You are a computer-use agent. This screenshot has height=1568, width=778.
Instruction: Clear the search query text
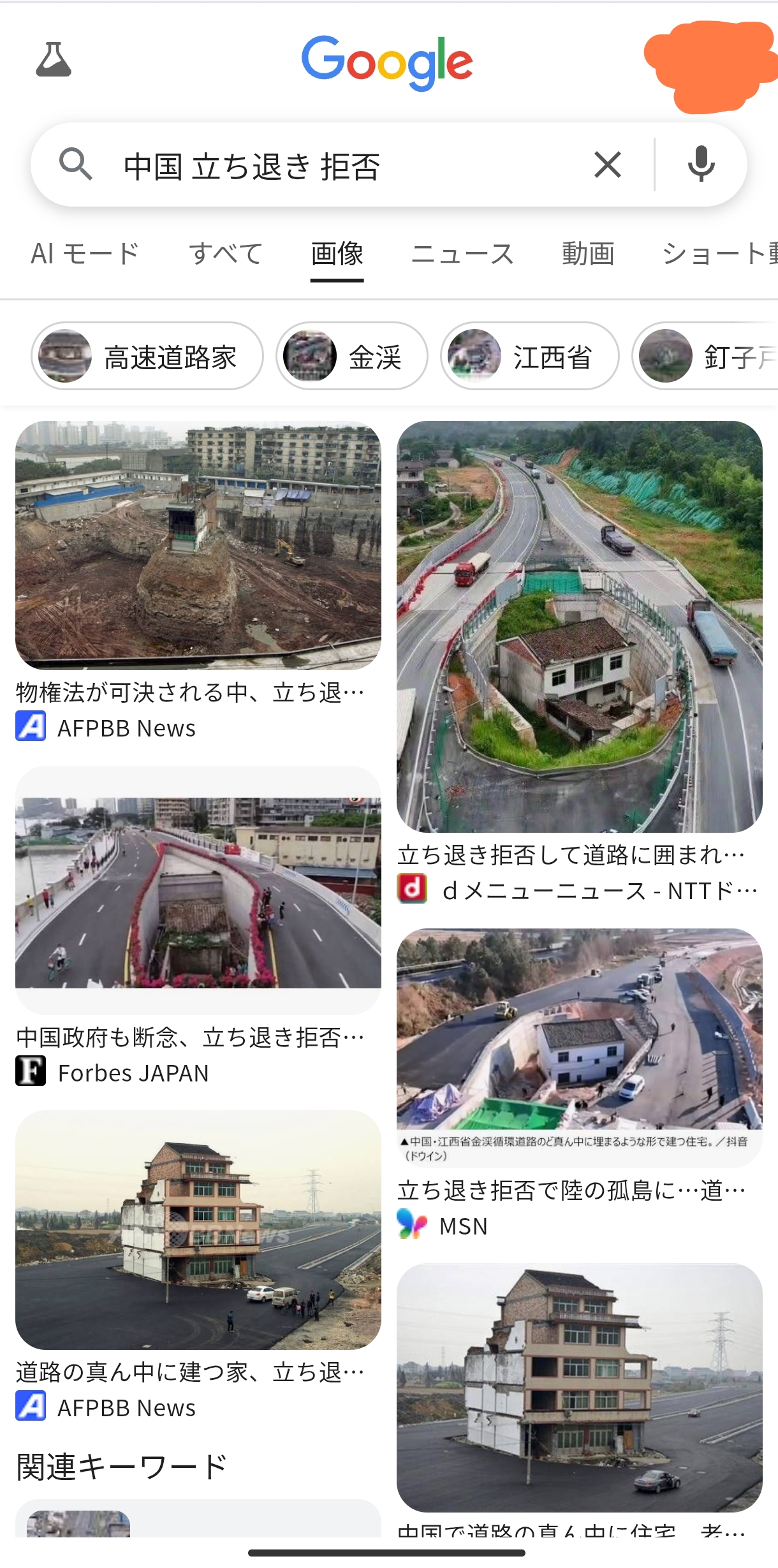(607, 165)
